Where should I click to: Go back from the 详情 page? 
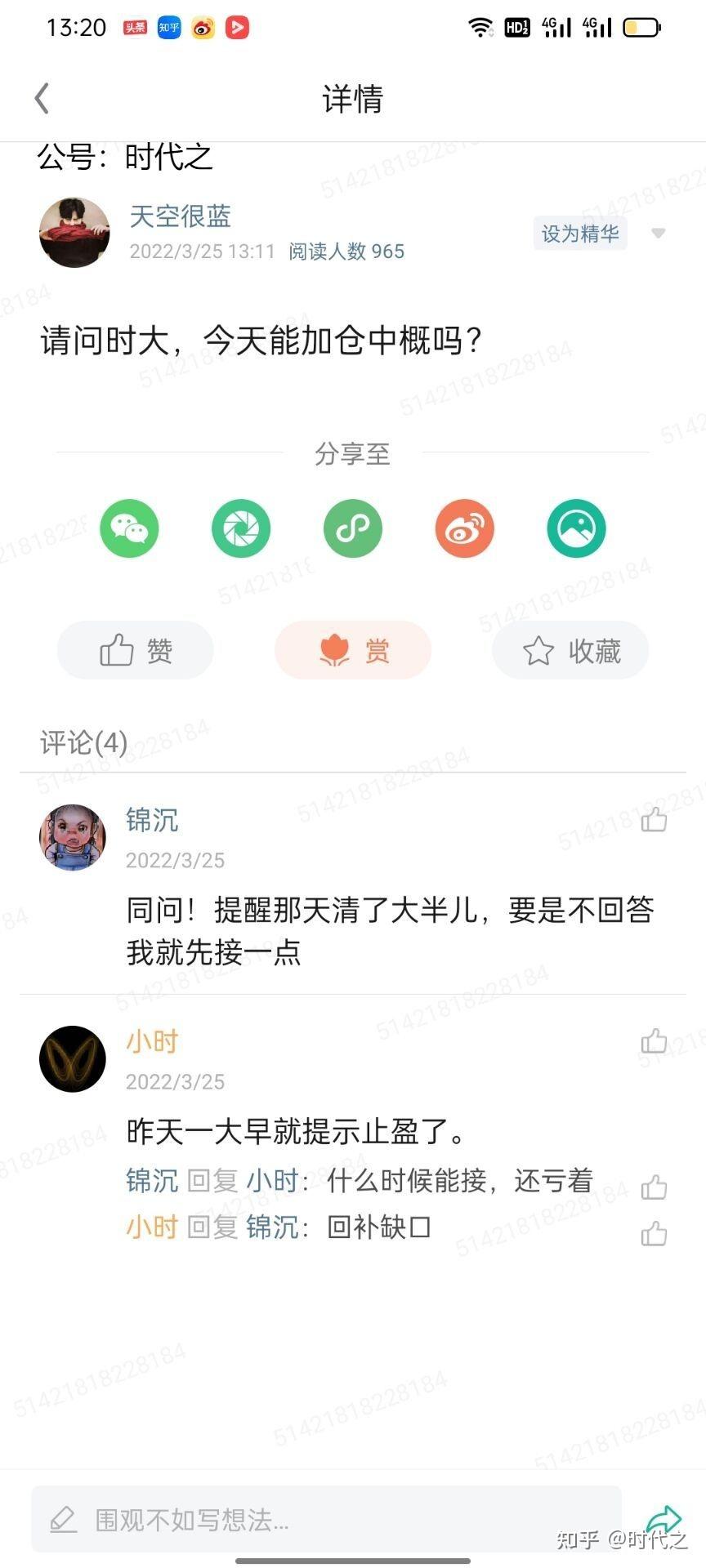42,99
